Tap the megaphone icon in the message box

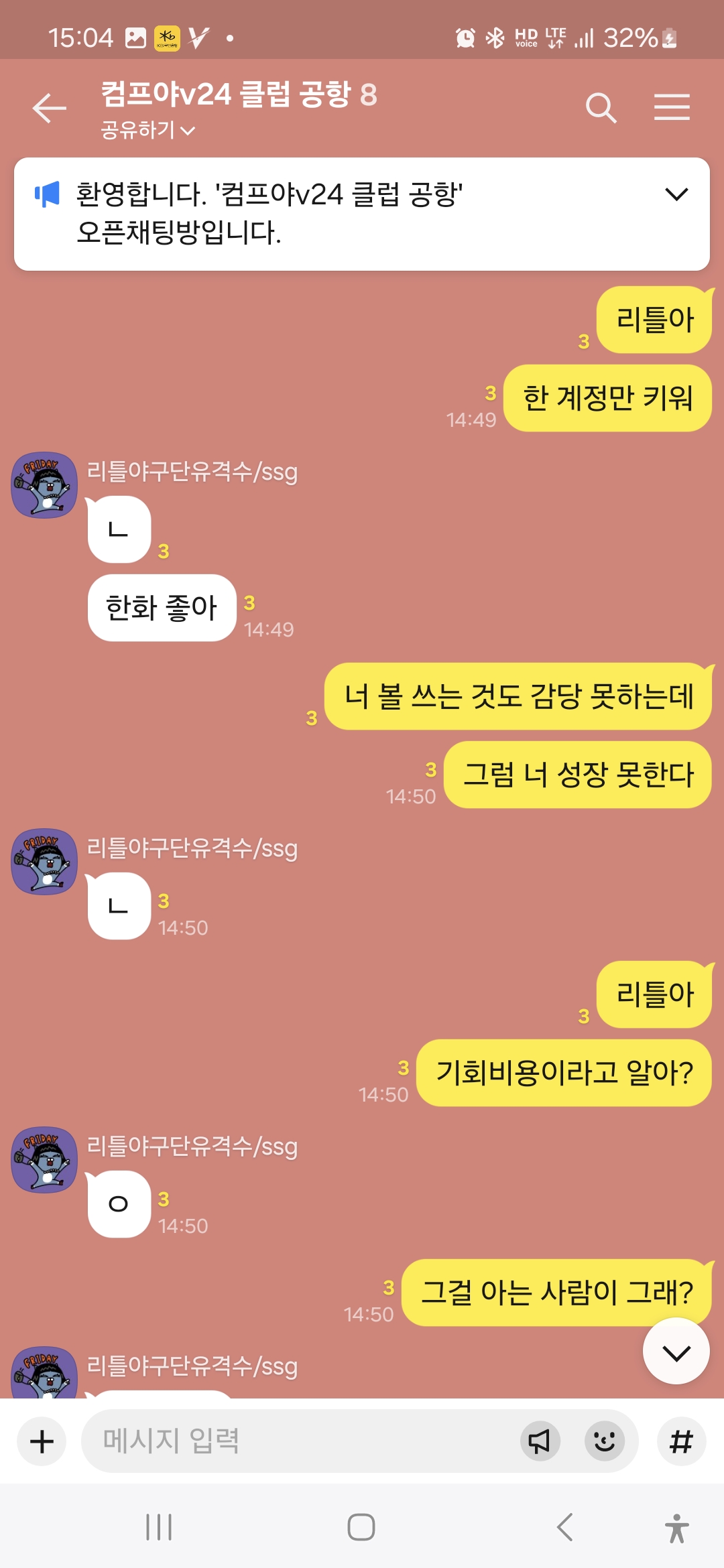point(540,1441)
